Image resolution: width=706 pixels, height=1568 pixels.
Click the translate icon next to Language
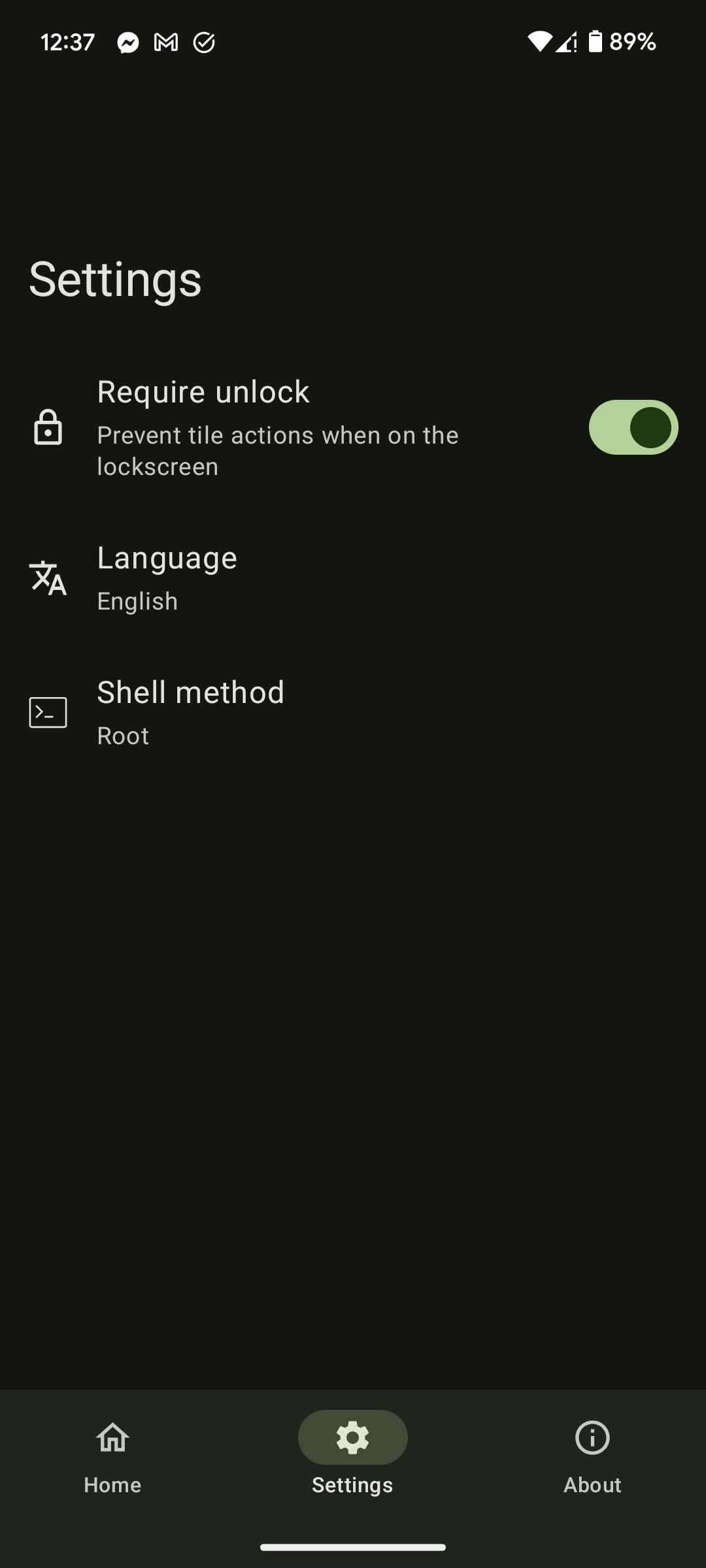coord(48,578)
